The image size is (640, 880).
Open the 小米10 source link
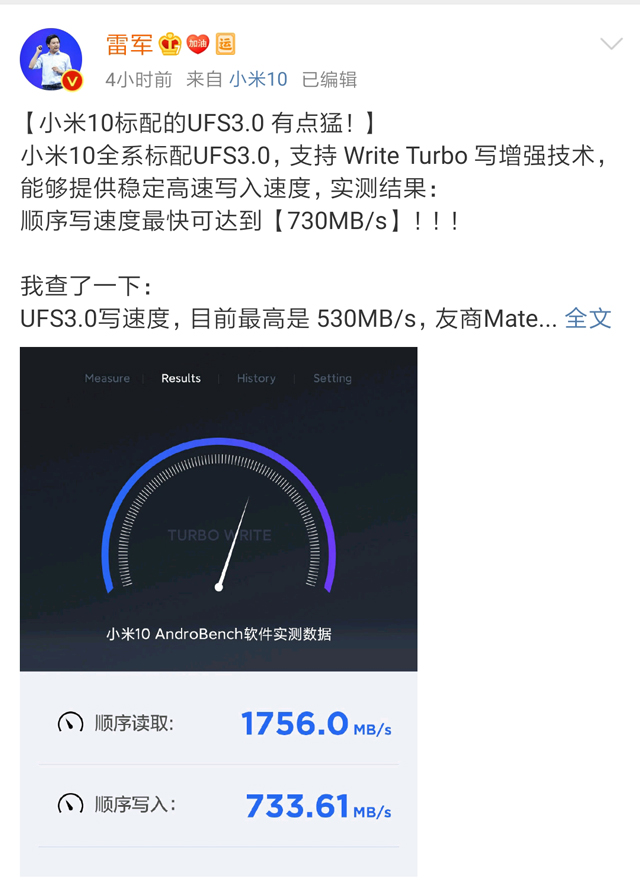pyautogui.click(x=258, y=79)
